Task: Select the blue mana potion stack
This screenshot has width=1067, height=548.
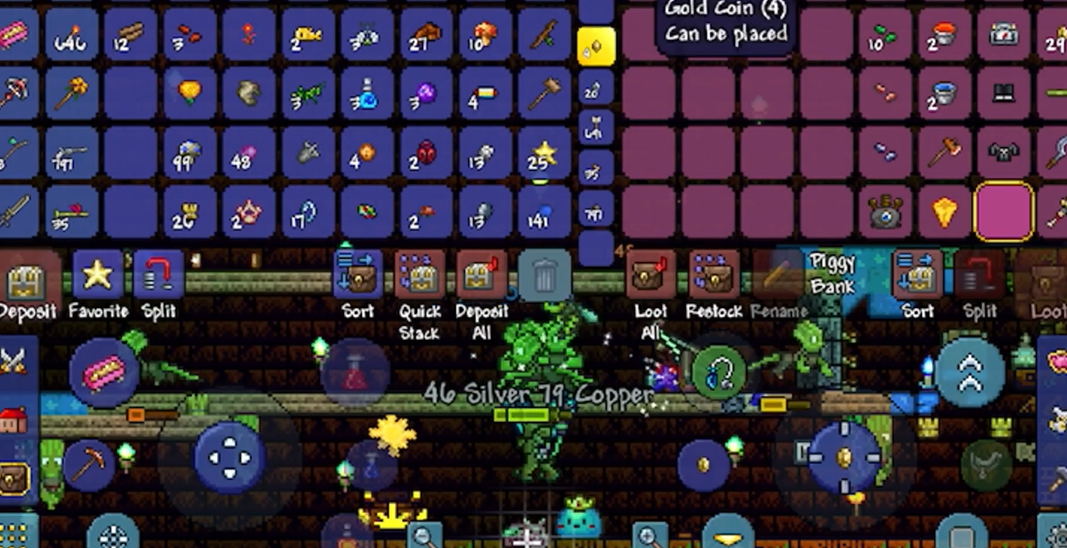Action: pos(365,96)
